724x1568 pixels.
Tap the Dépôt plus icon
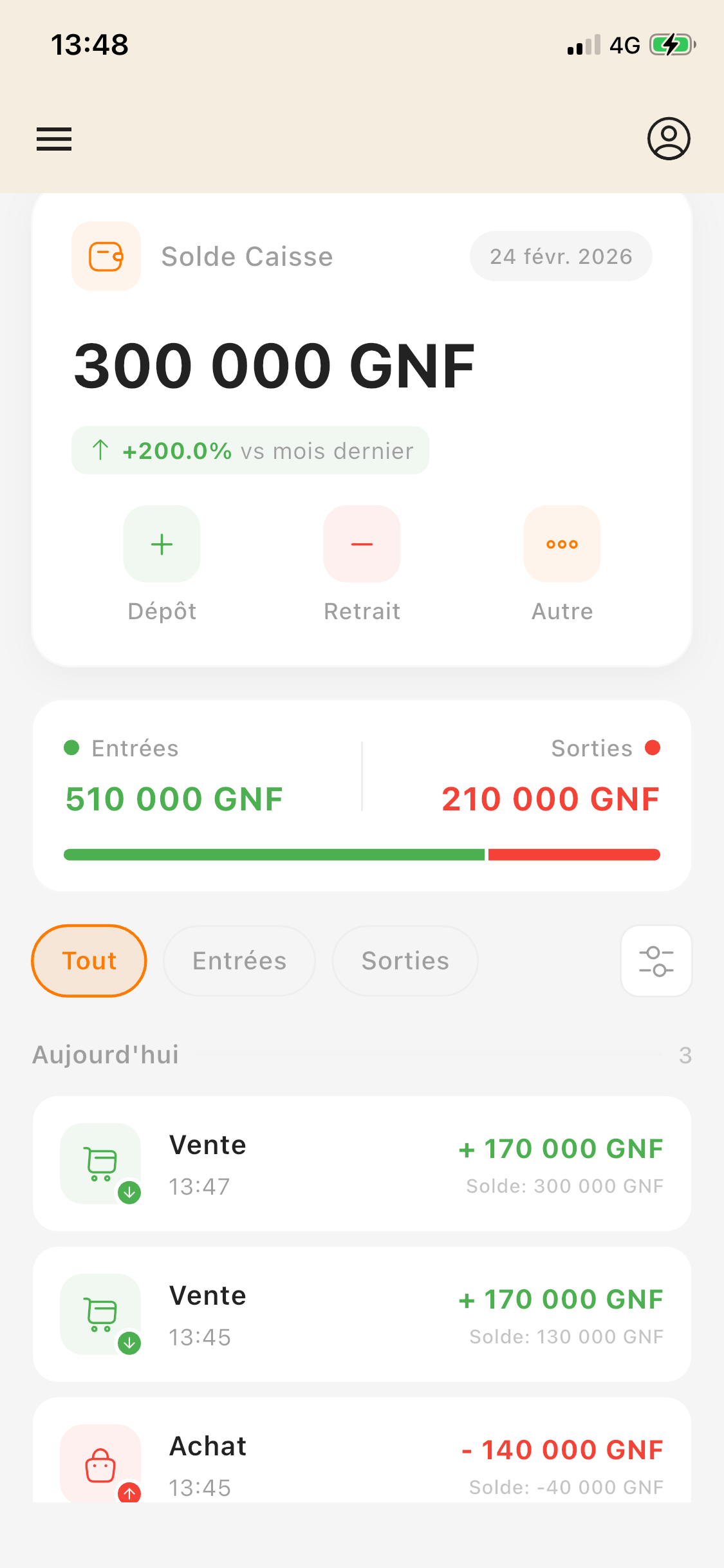click(x=162, y=544)
